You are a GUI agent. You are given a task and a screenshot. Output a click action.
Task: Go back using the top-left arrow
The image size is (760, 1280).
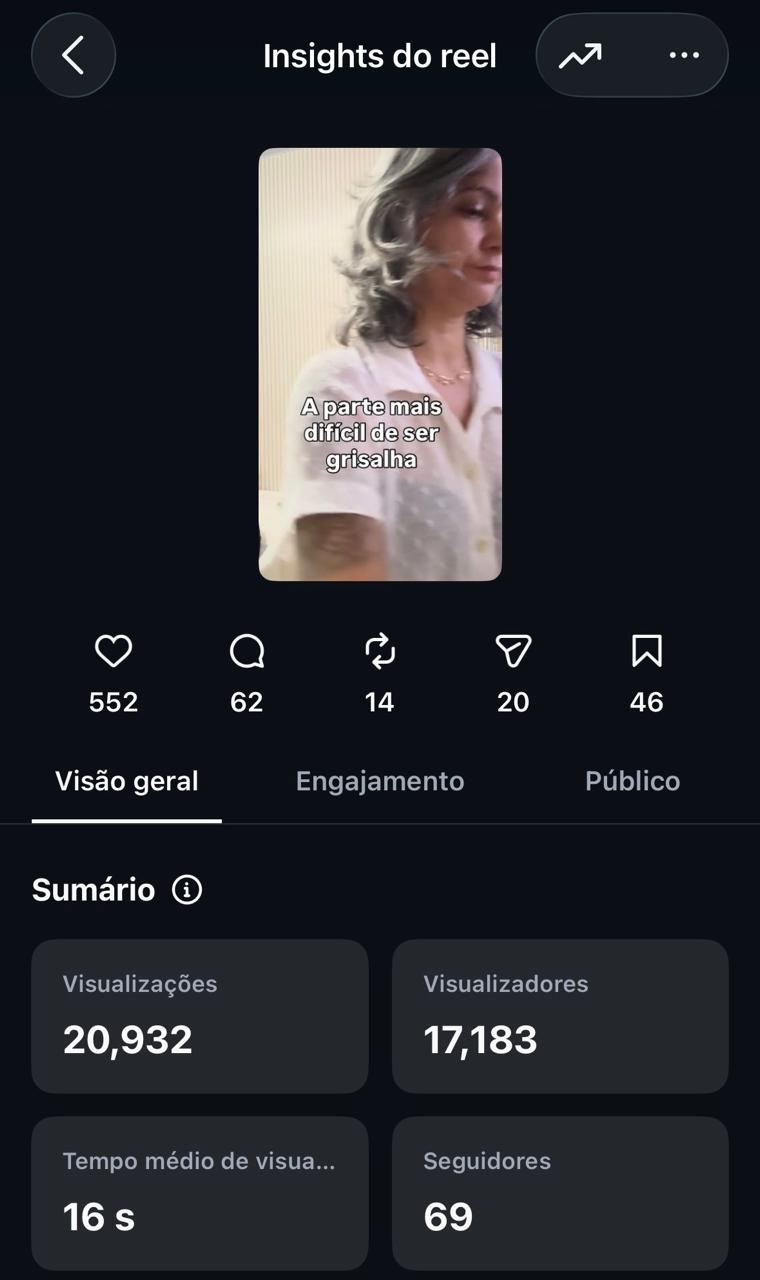pos(73,55)
